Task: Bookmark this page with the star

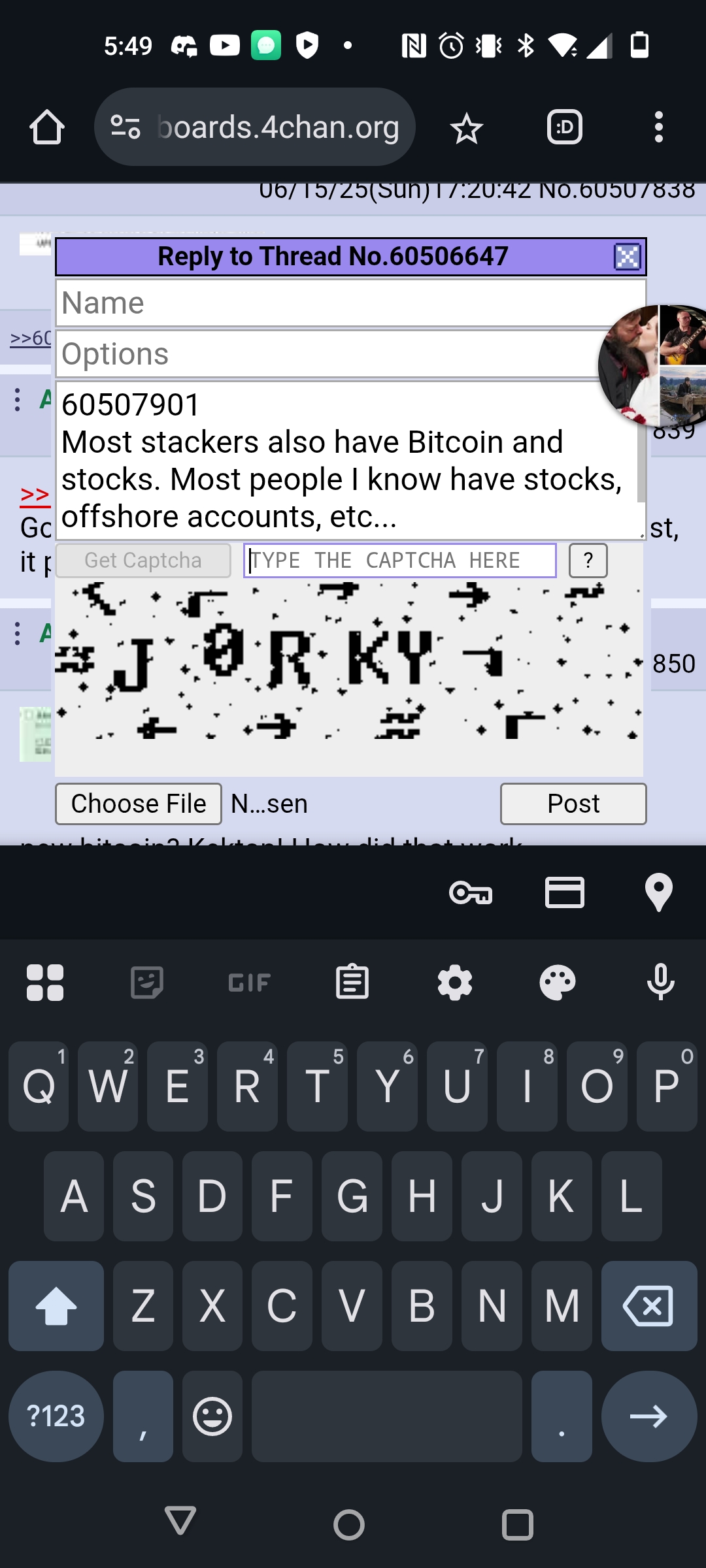Action: coord(466,128)
